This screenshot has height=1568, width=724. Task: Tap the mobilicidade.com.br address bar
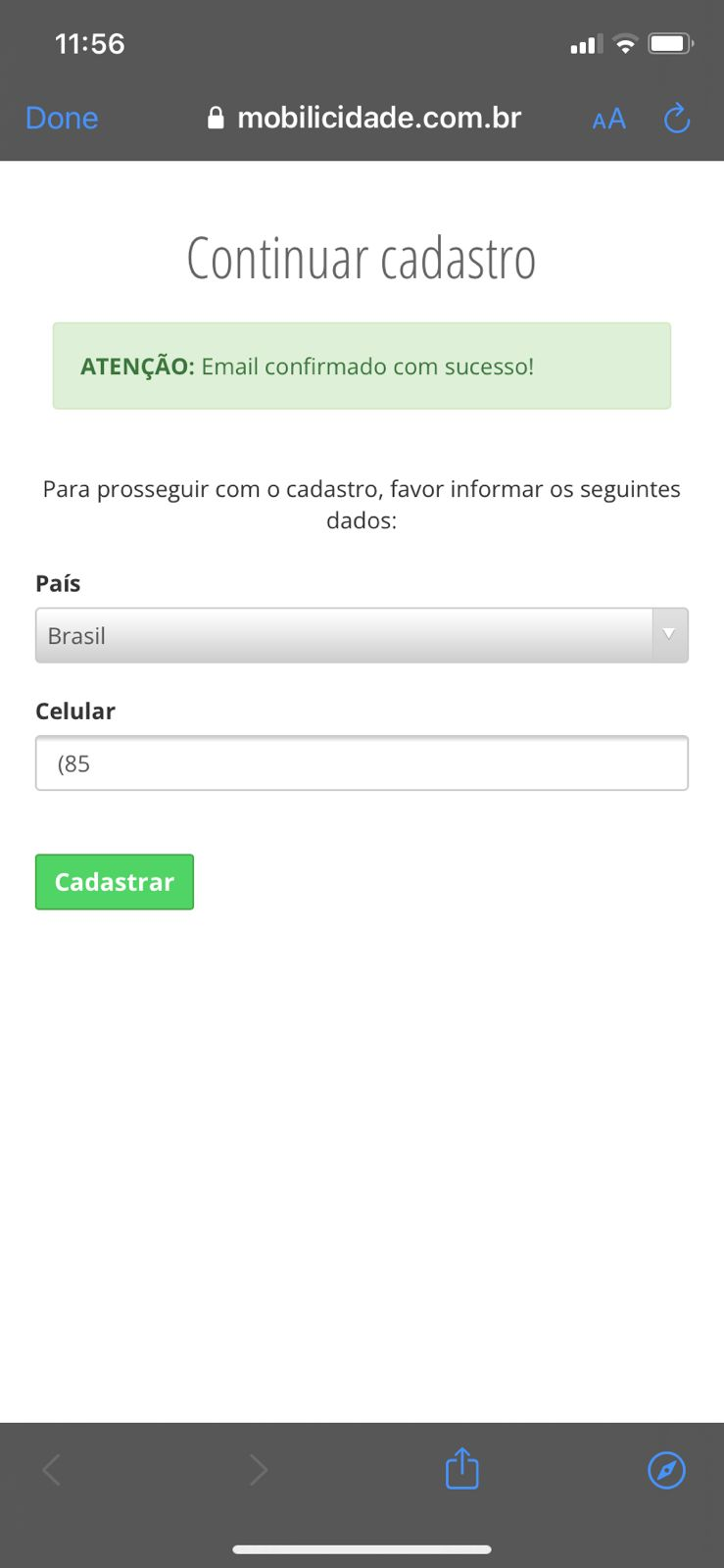[364, 119]
